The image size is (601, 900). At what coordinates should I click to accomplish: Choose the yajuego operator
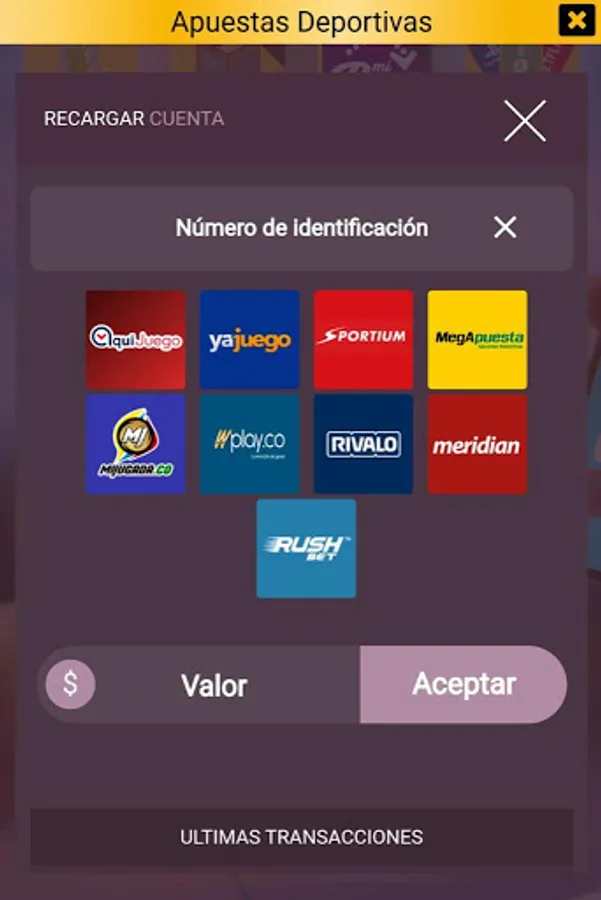click(x=250, y=340)
